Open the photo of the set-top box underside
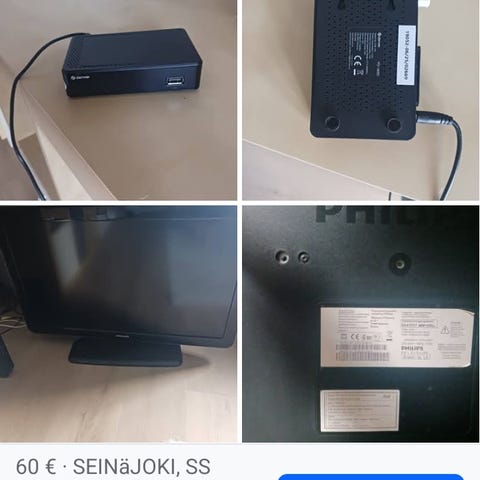This screenshot has width=480, height=480. coord(361,100)
